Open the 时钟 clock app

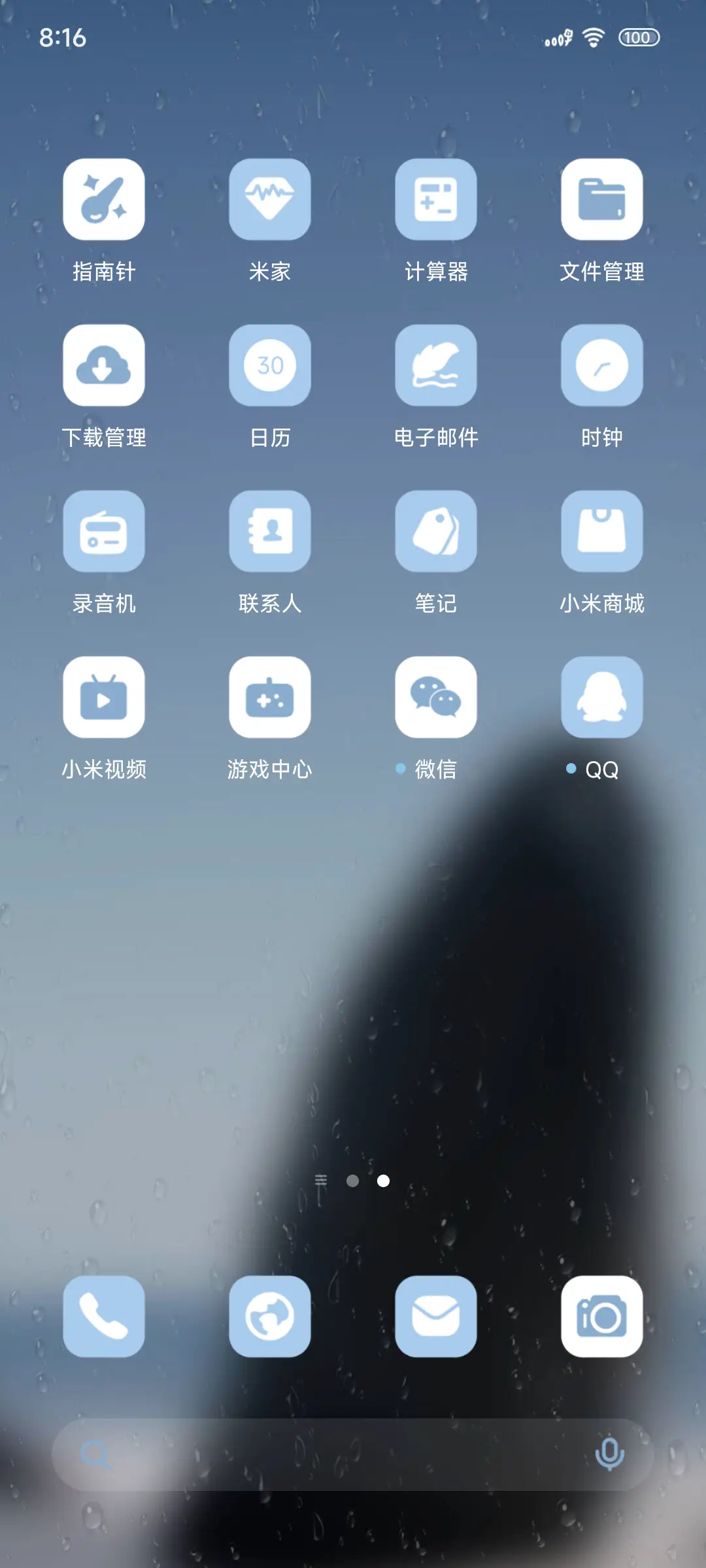coord(602,366)
